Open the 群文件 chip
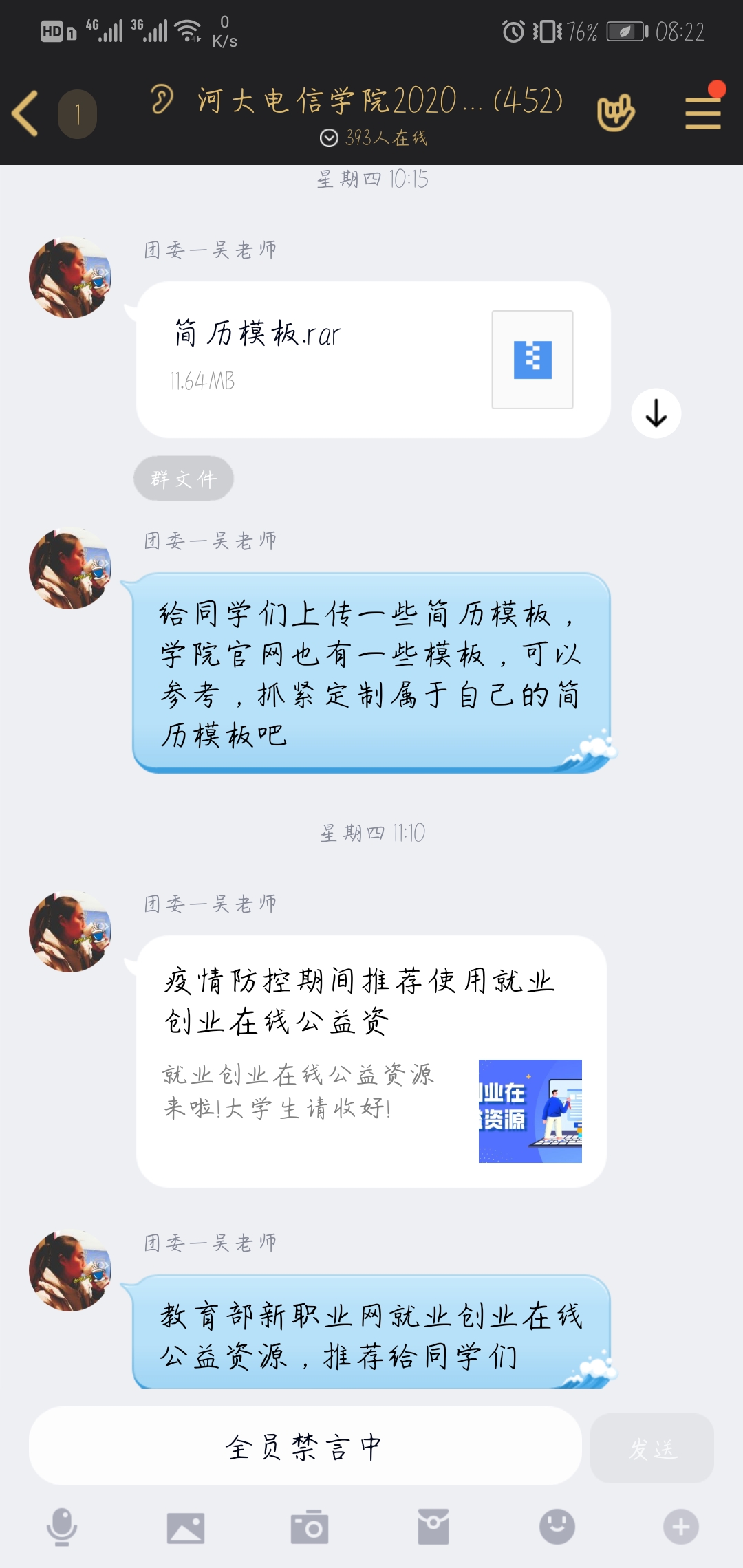743x1568 pixels. point(183,479)
